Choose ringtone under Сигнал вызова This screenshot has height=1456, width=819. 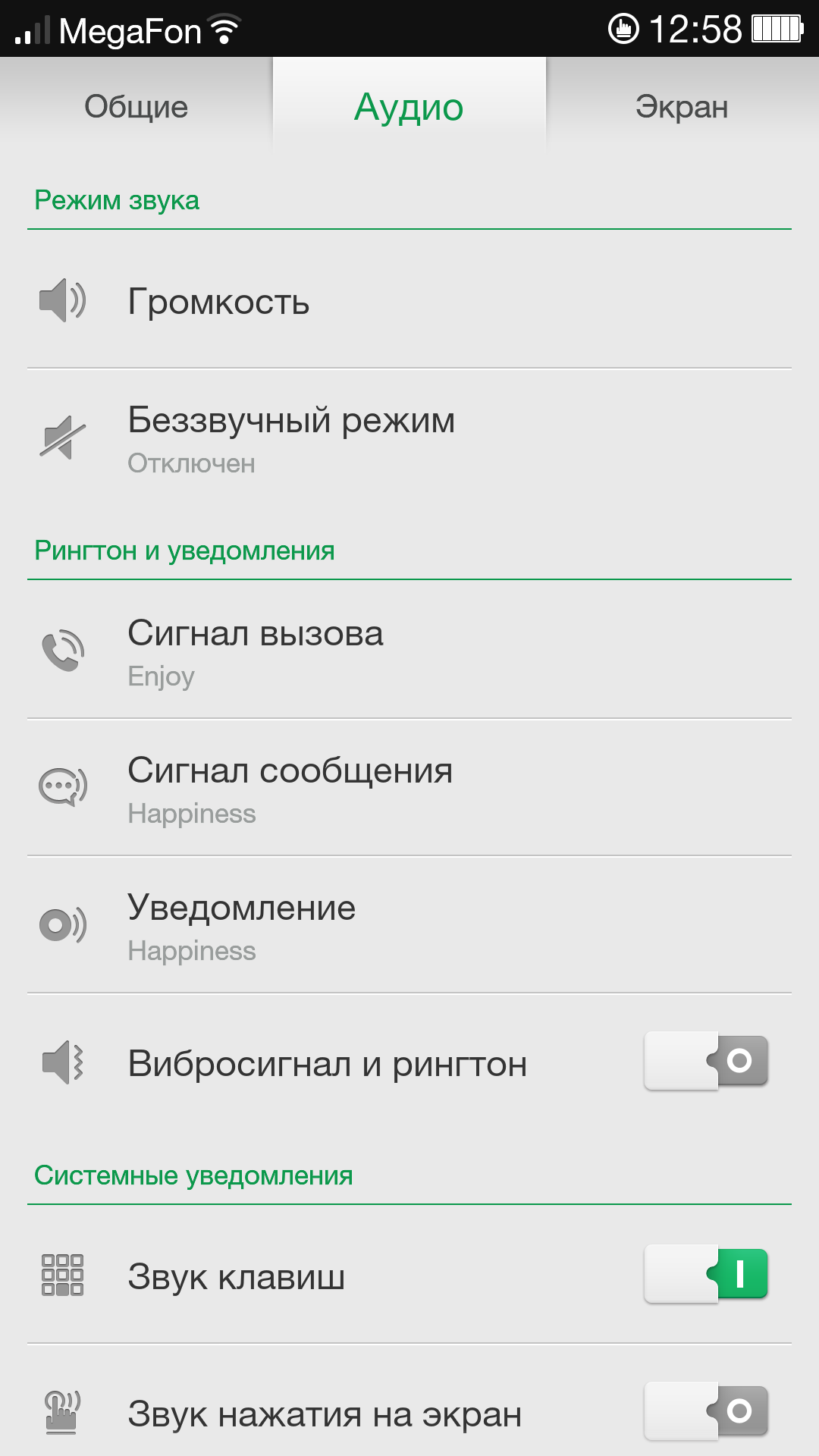click(x=409, y=651)
